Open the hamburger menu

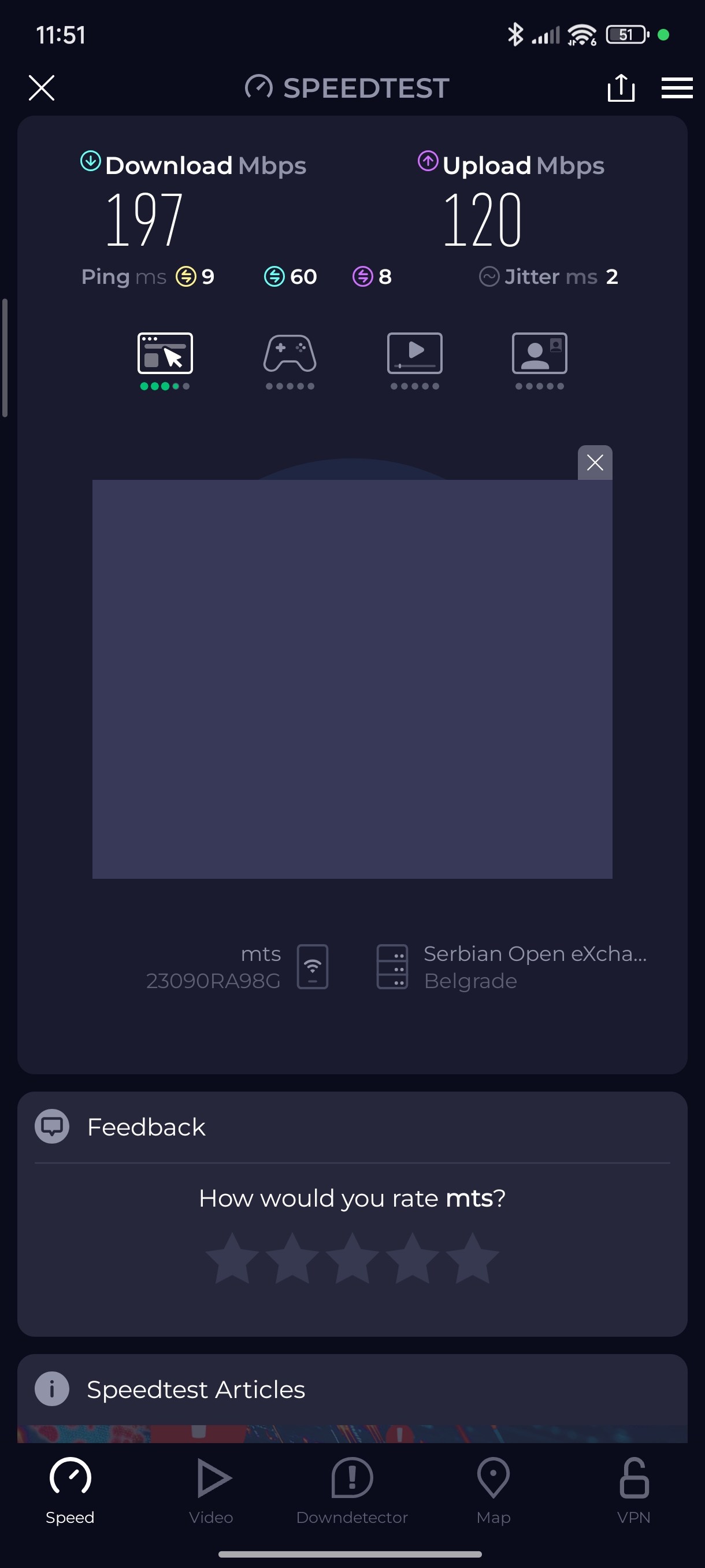pyautogui.click(x=677, y=88)
